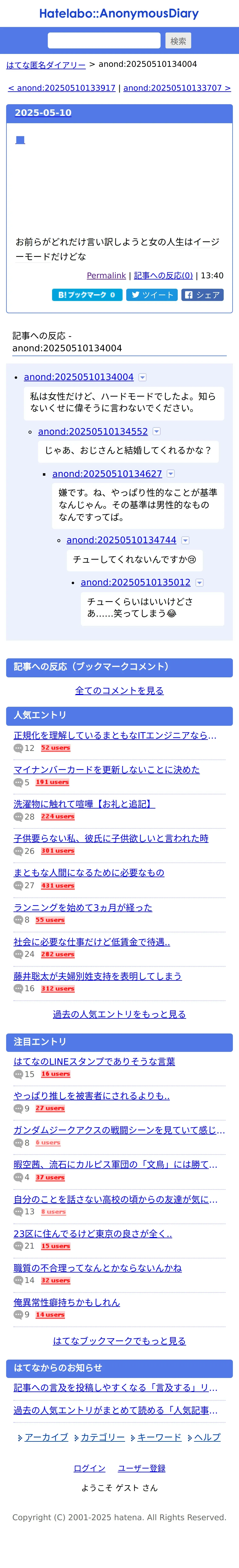239x1568 pixels.
Task: Tap the search text field
Action: [104, 41]
